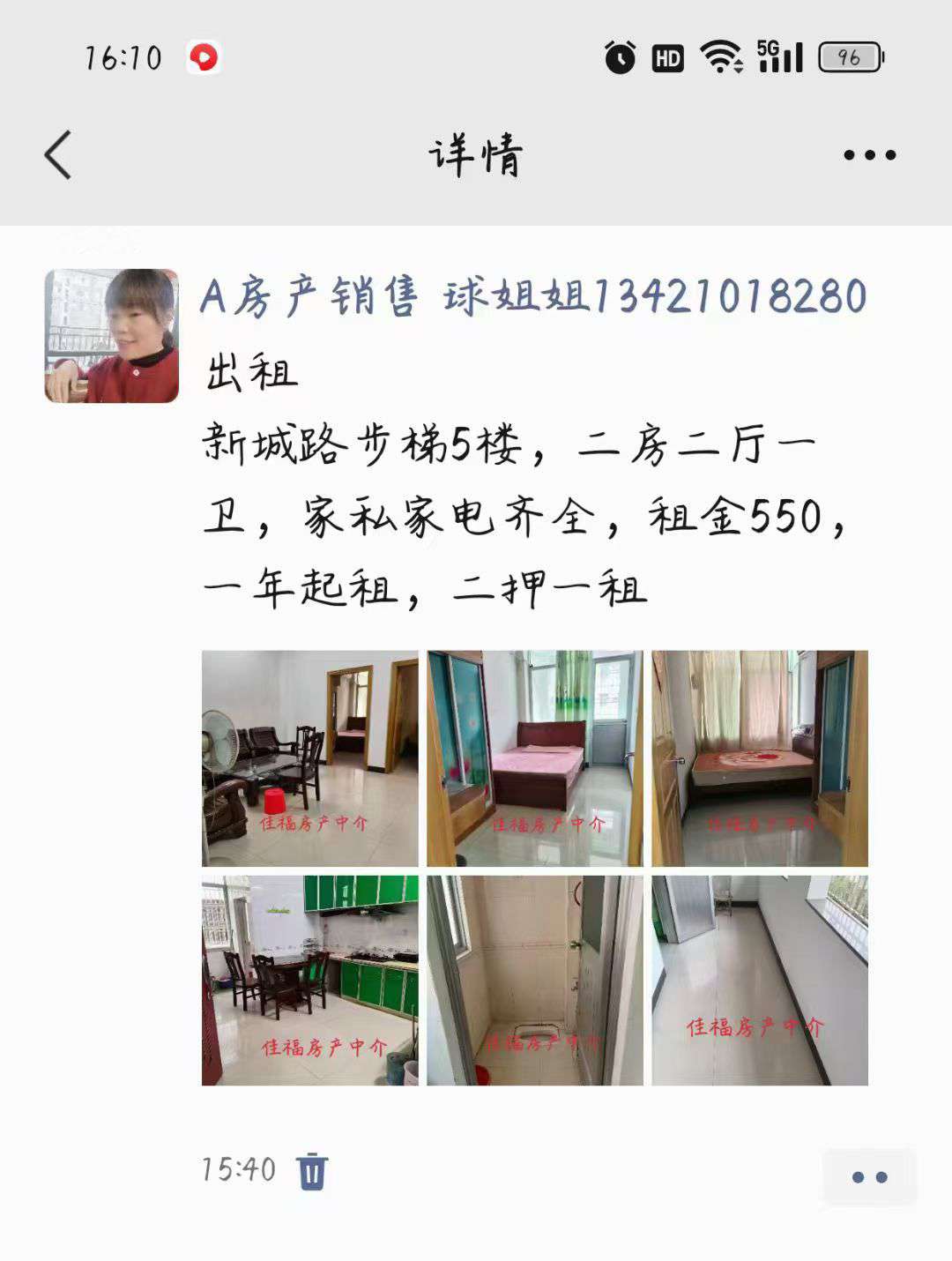Open the top-right overflow menu
Viewport: 952px width, 1261px height.
tap(869, 155)
